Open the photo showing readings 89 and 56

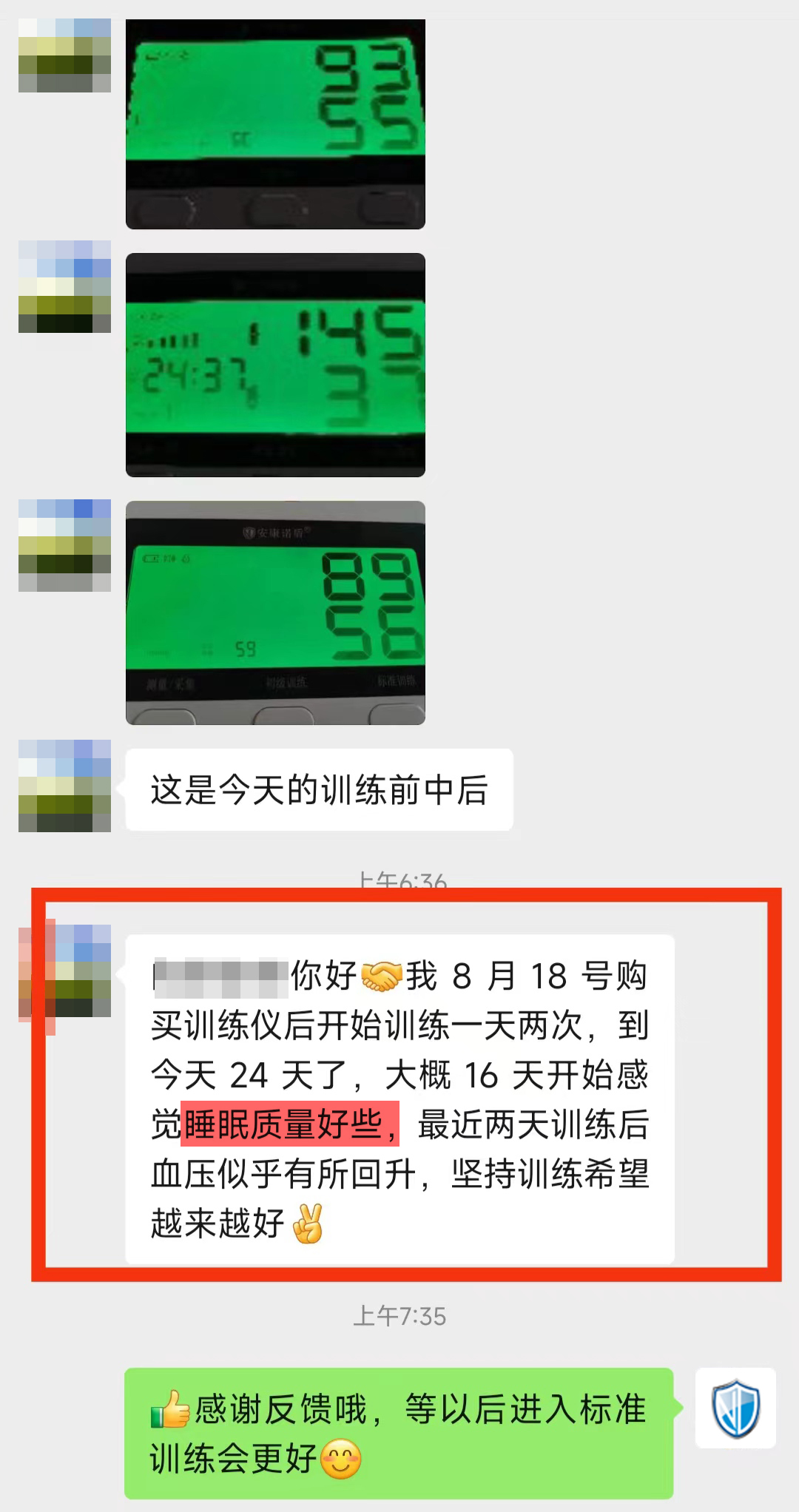[x=275, y=612]
